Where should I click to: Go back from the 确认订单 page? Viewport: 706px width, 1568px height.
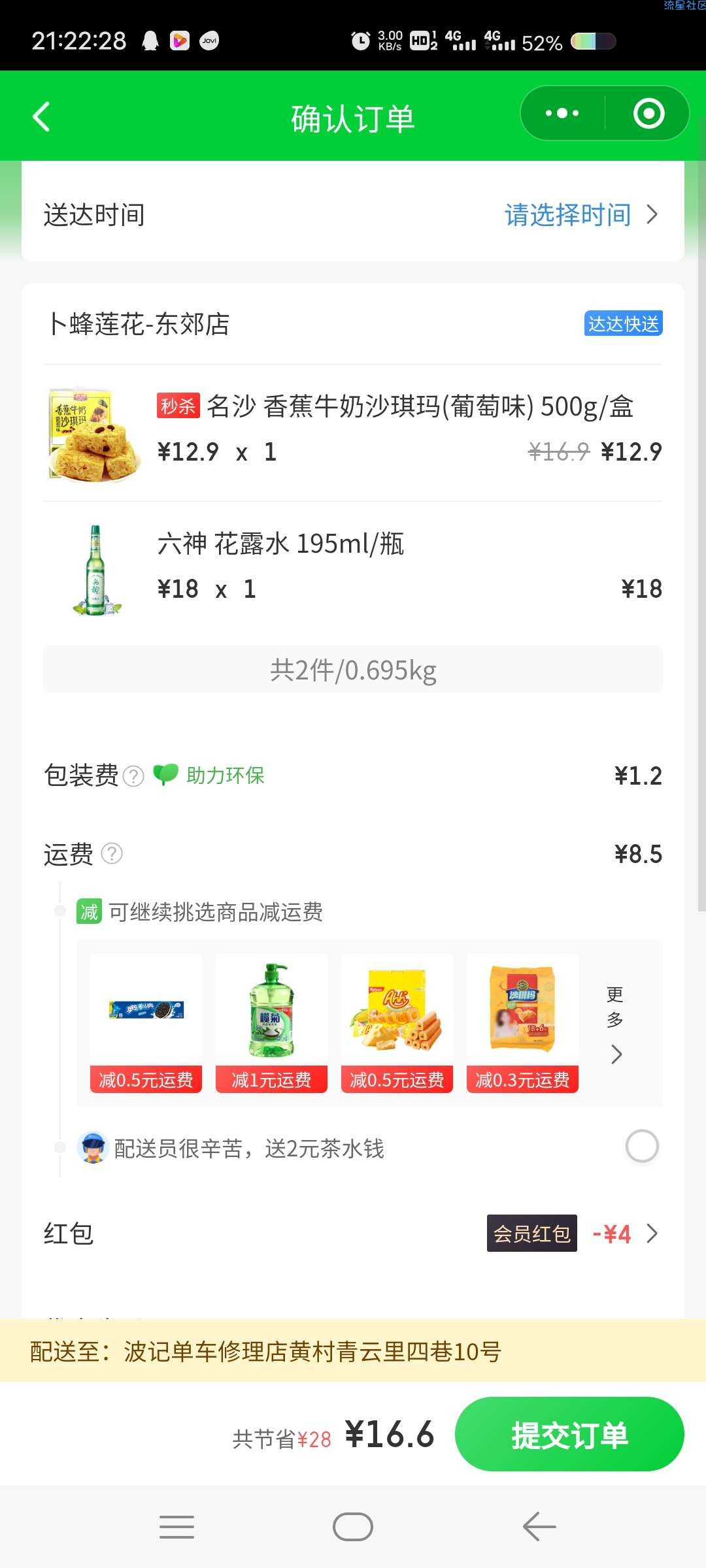[x=41, y=118]
